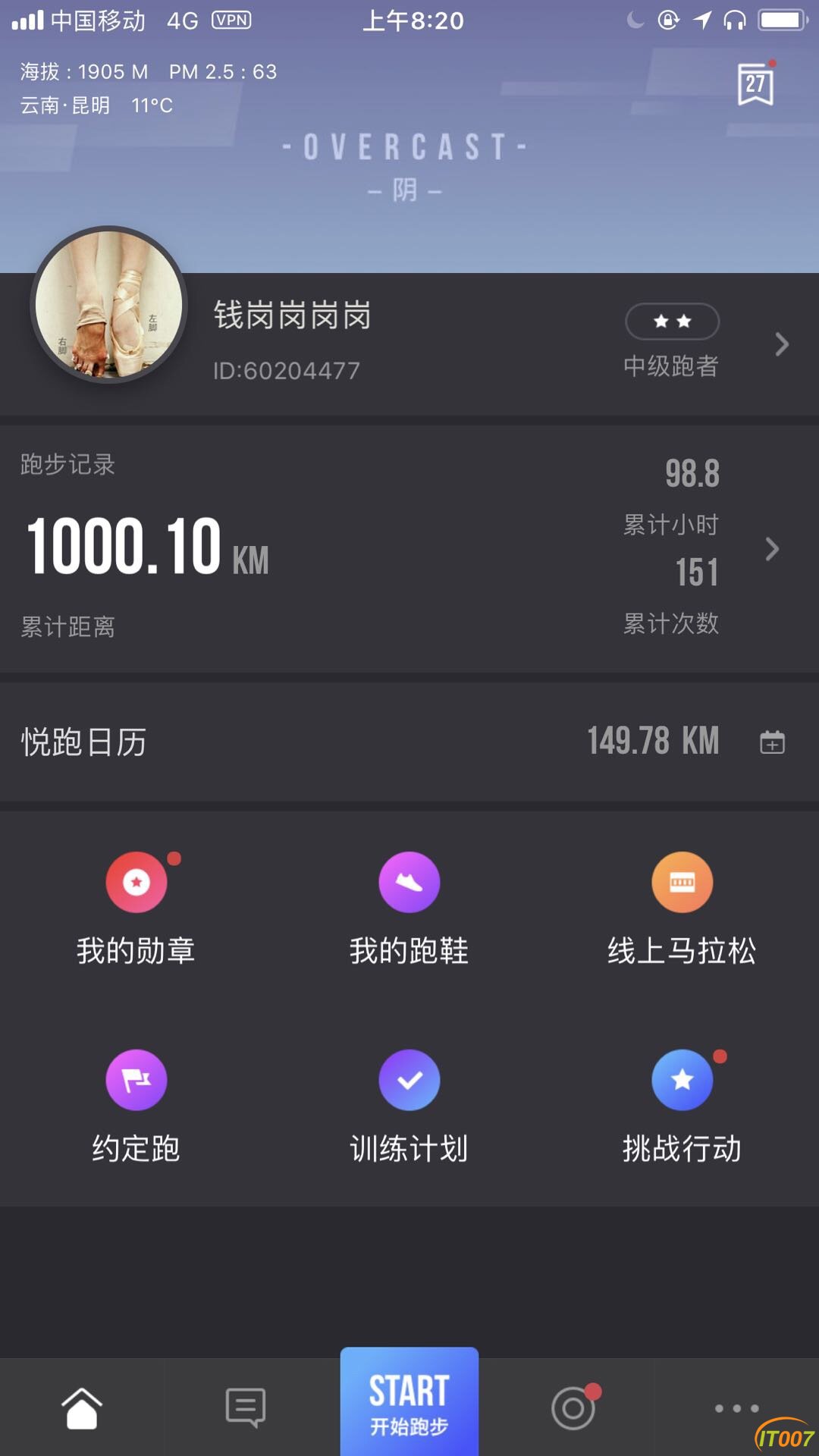Open the 悦跑日历 calendar row

pos(409,741)
